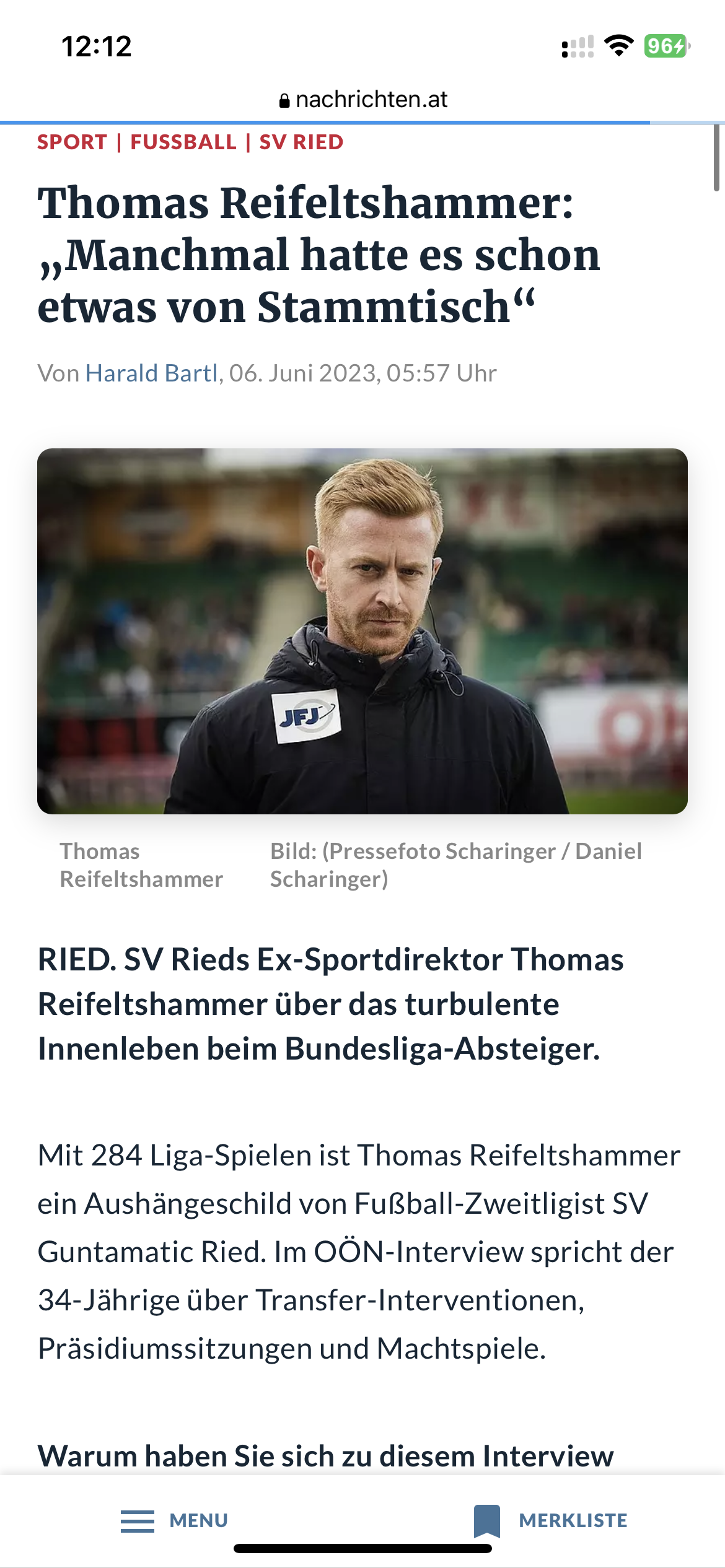The width and height of the screenshot is (725, 1568).
Task: Tap the nachrichten.at address bar
Action: tap(363, 99)
